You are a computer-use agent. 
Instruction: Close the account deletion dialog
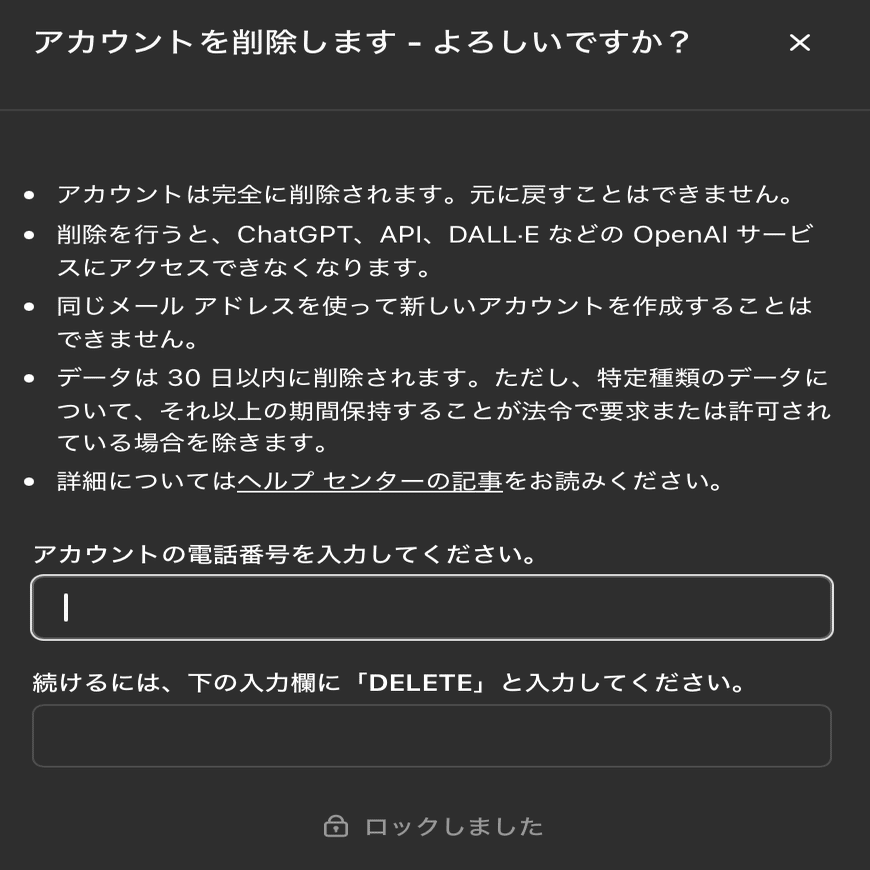coord(799,43)
